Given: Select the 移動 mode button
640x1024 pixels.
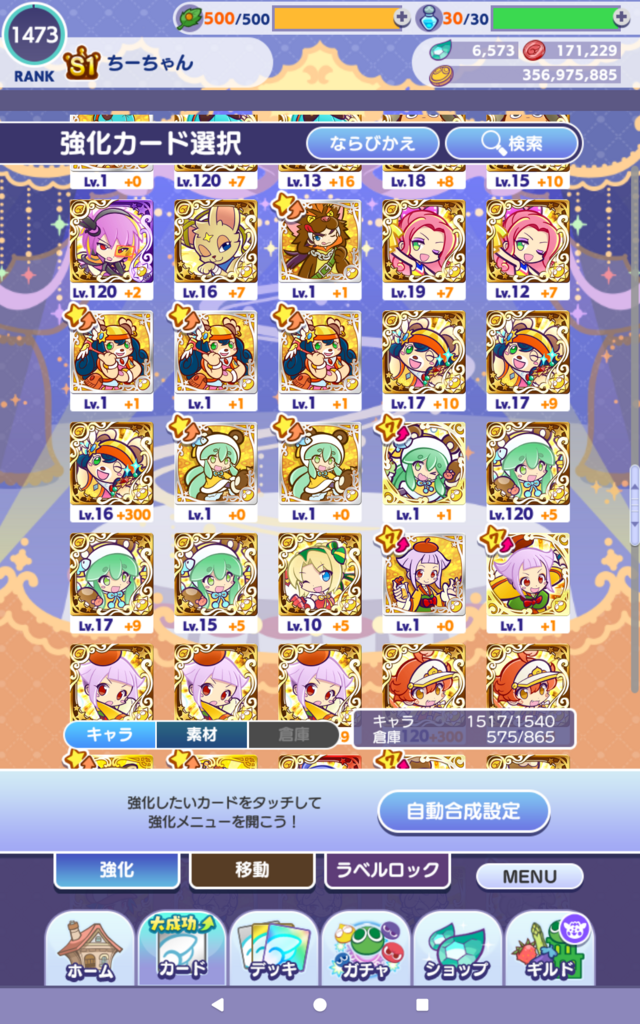Looking at the screenshot, I should point(252,870).
